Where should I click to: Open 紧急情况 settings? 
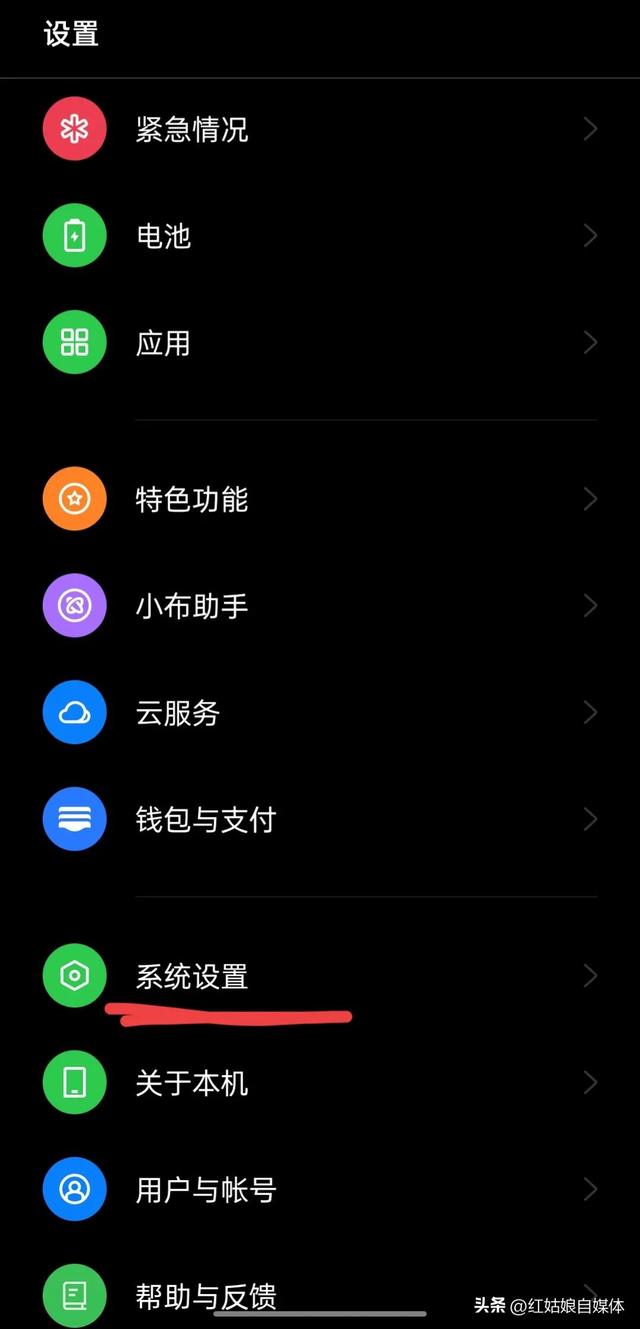[192, 130]
